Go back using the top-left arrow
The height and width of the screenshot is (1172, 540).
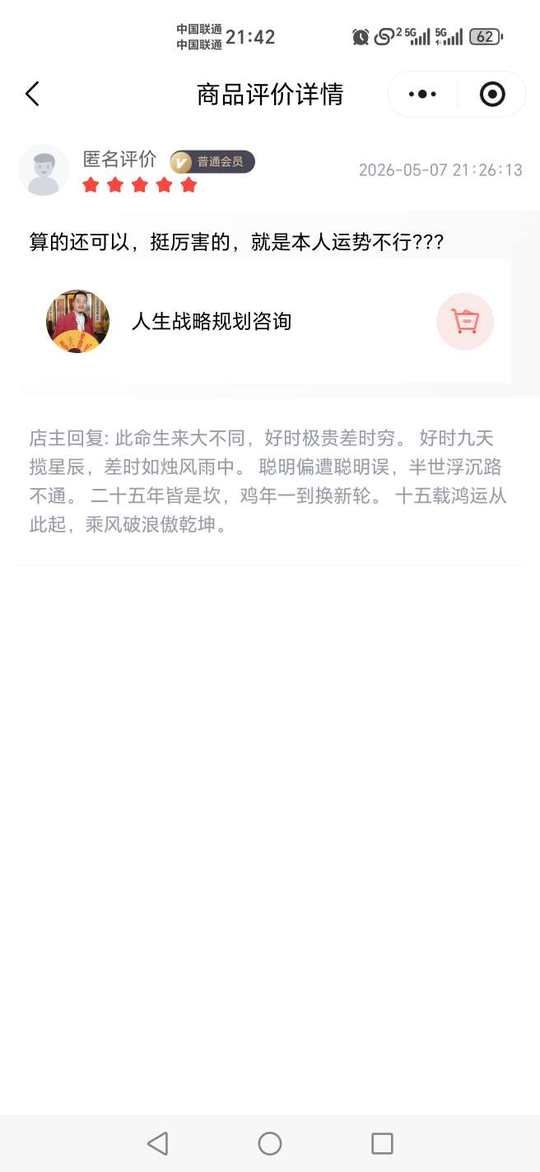tap(31, 95)
